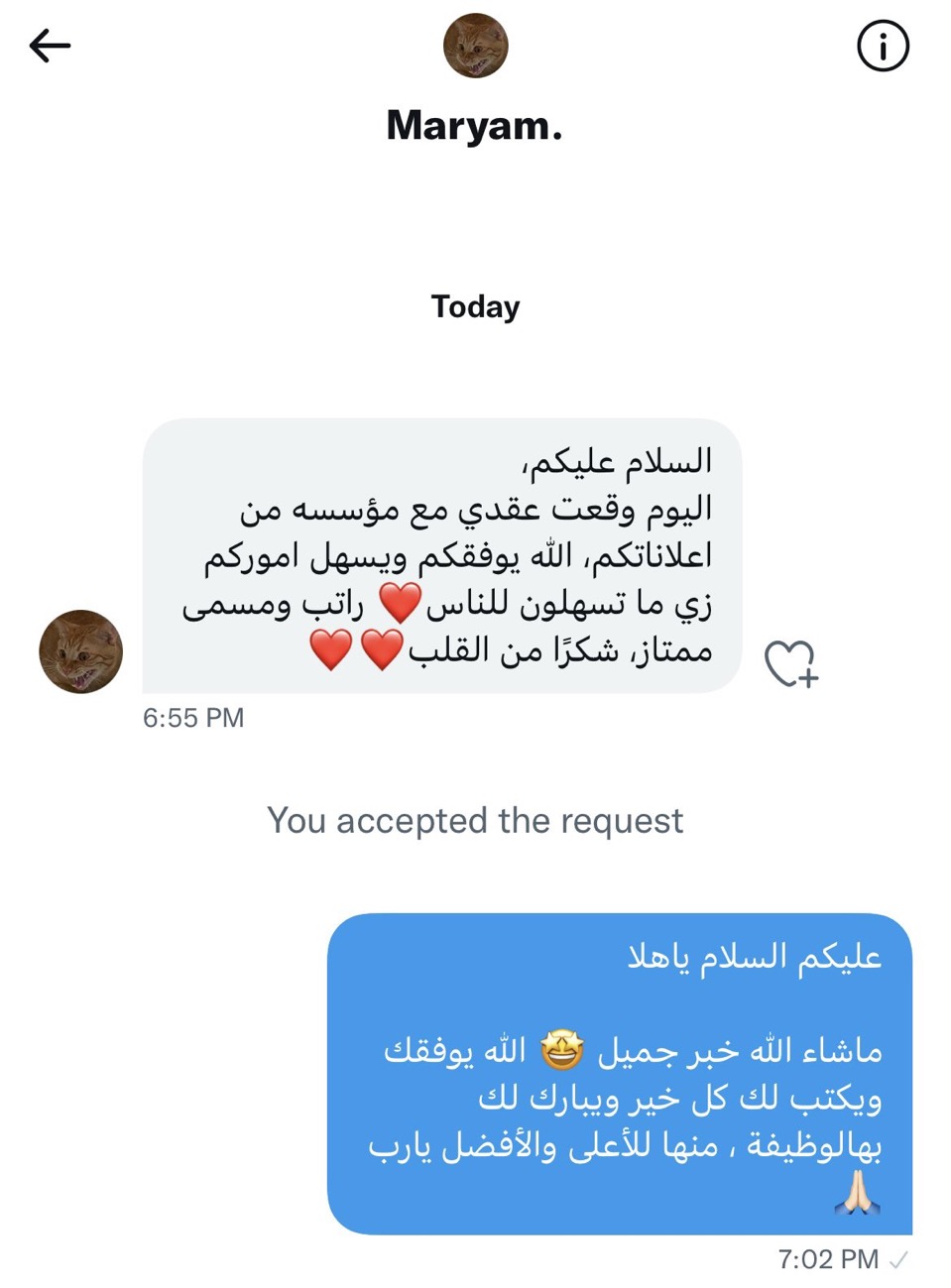The height and width of the screenshot is (1288, 951).
Task: Open Maryam's profile picture in the header
Action: click(x=475, y=46)
